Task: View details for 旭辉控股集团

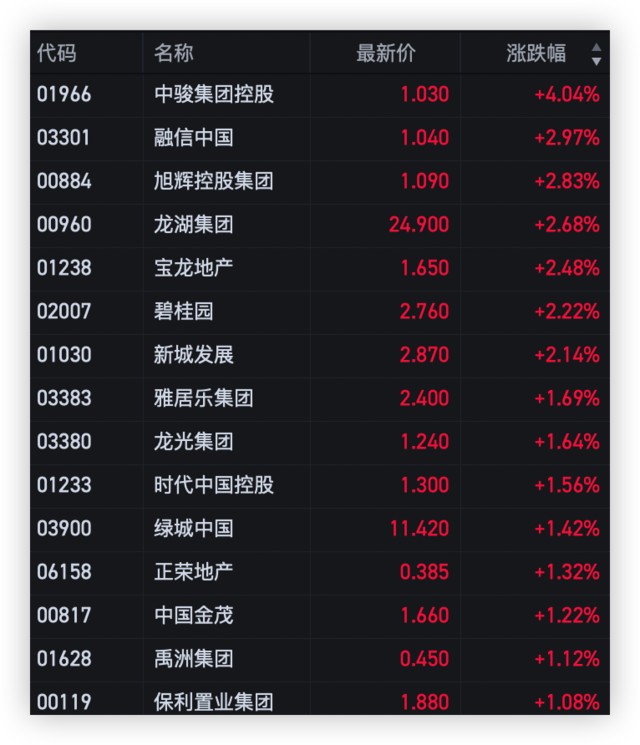Action: (x=214, y=181)
